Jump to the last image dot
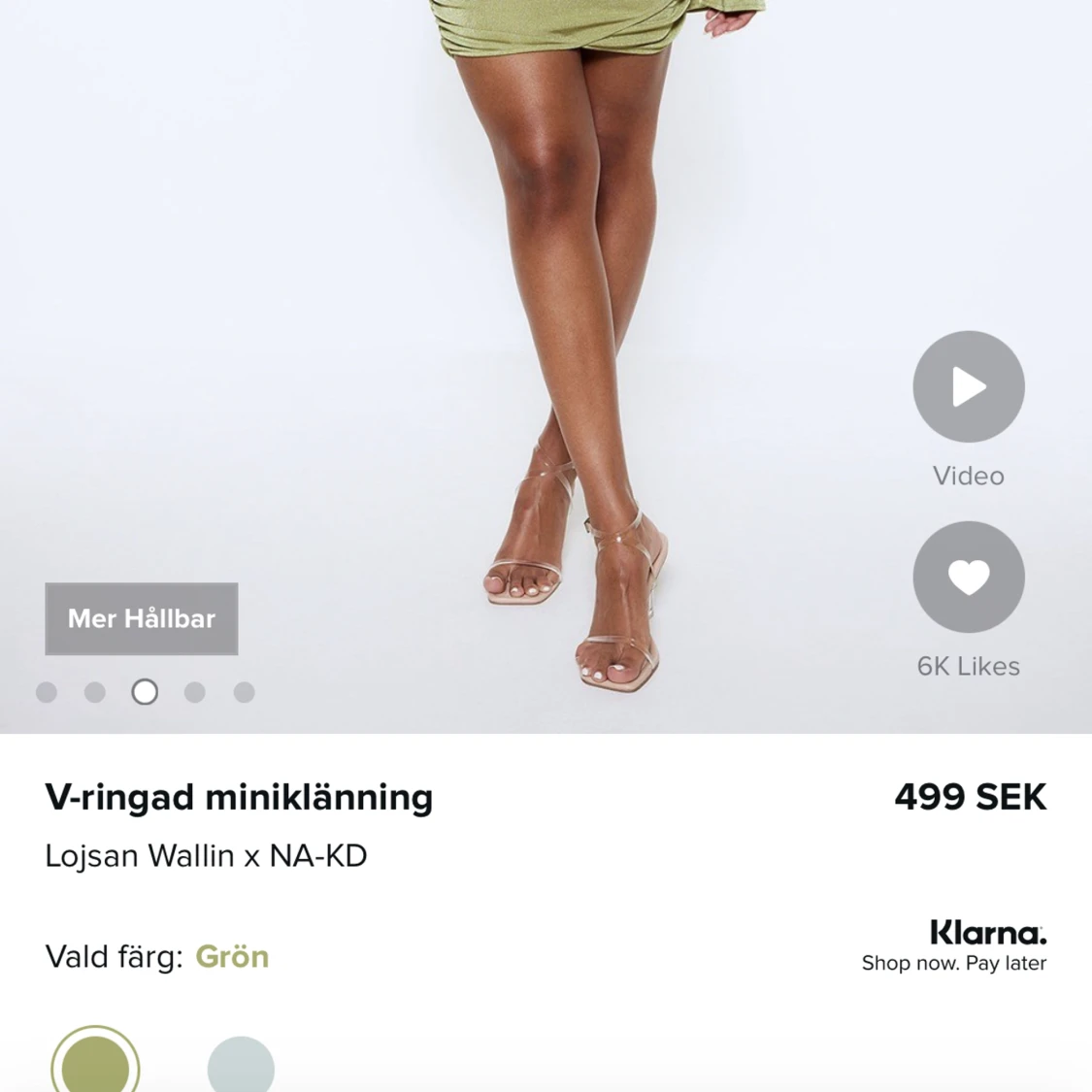 (x=245, y=692)
